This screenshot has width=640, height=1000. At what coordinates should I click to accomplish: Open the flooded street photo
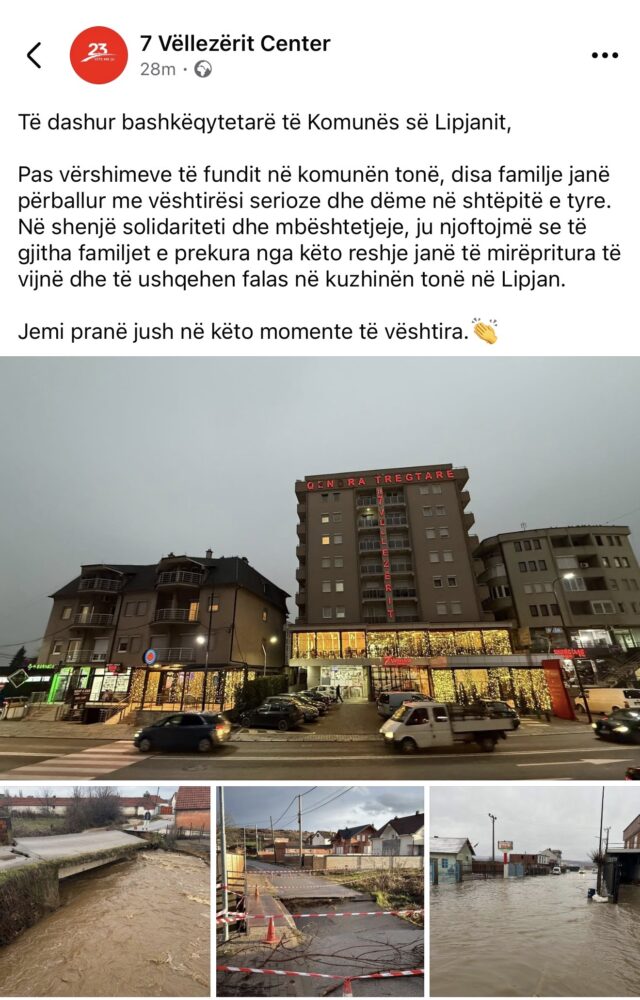point(535,890)
